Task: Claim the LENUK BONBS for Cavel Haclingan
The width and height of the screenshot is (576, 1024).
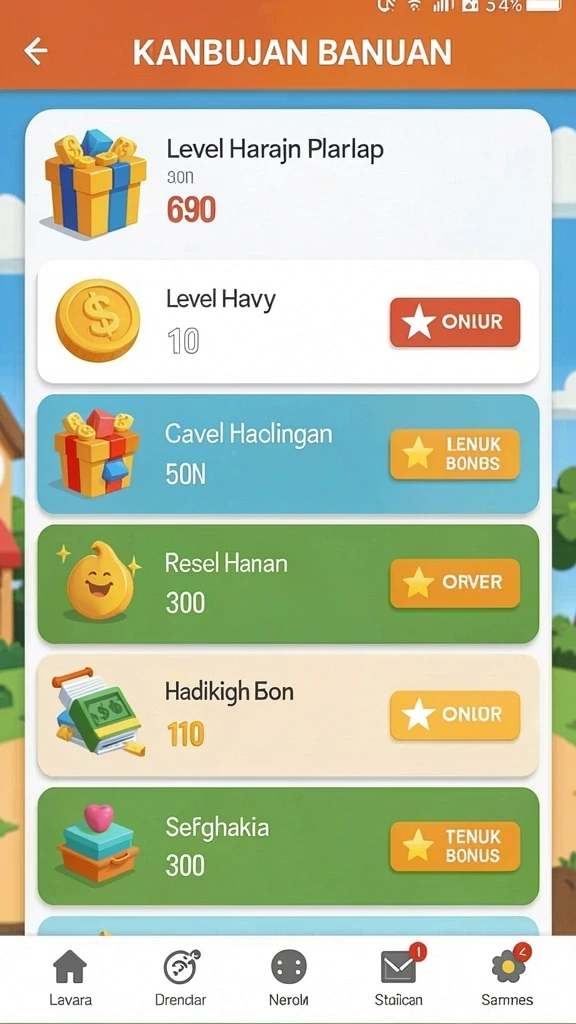Action: point(455,454)
